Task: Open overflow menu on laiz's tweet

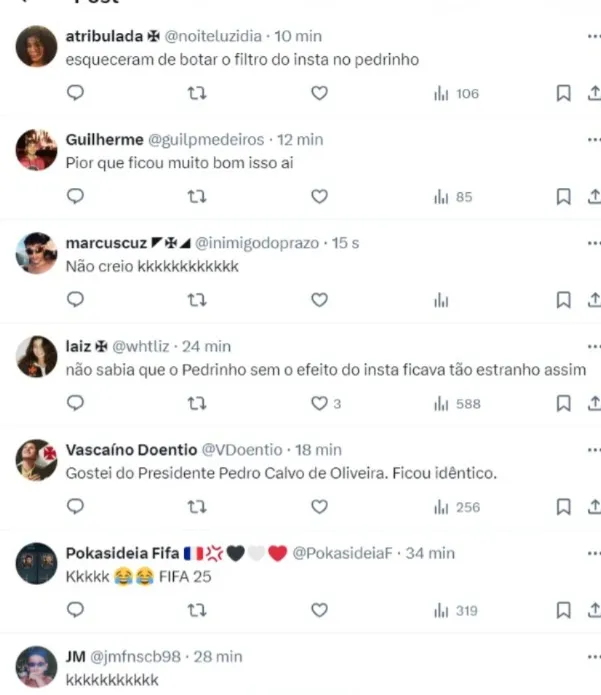Action: pos(594,346)
